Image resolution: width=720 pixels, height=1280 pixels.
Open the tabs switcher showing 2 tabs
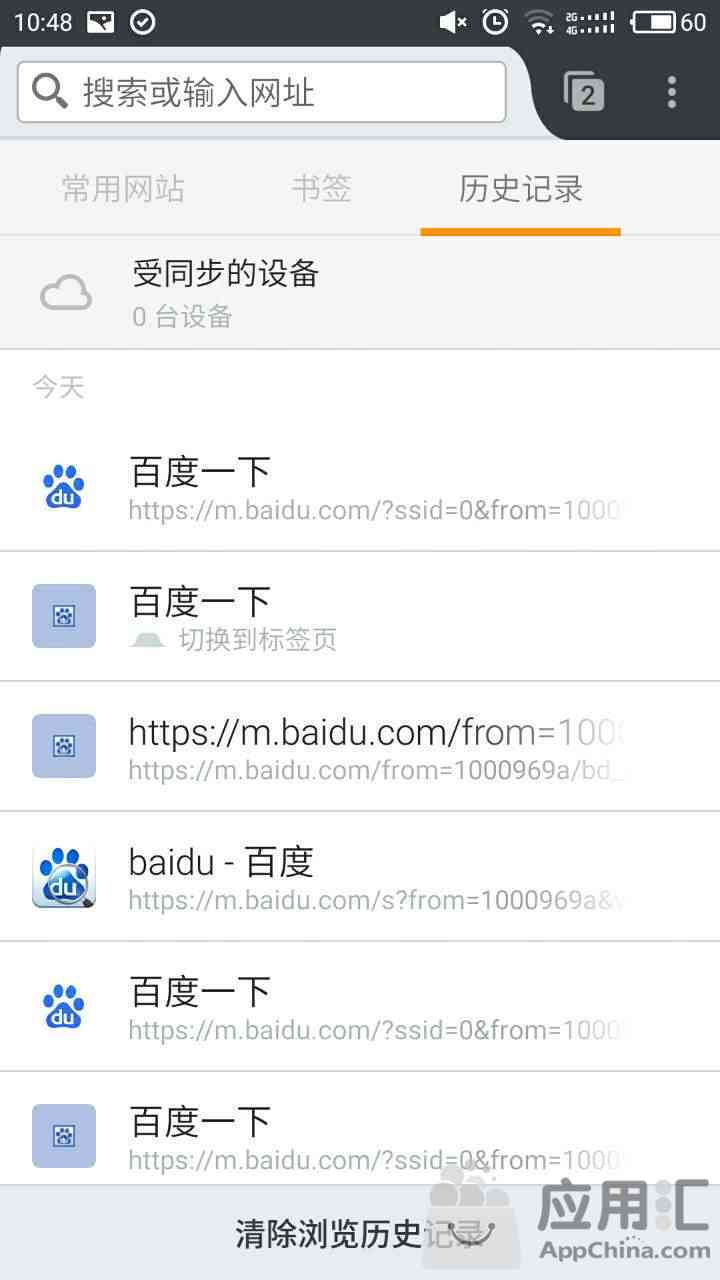pyautogui.click(x=584, y=92)
